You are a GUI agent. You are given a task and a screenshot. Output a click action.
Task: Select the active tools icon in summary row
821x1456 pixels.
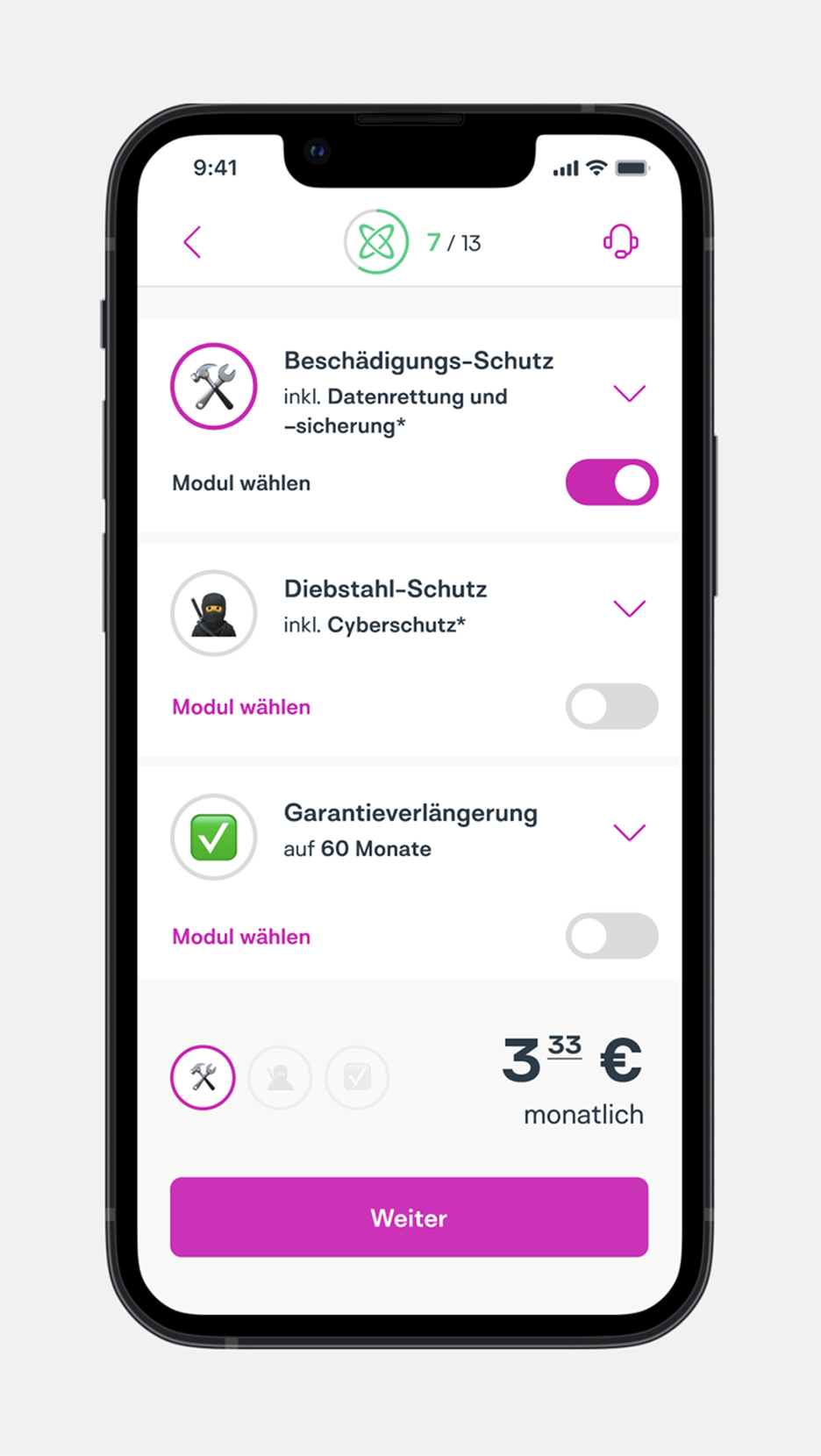tap(203, 1077)
